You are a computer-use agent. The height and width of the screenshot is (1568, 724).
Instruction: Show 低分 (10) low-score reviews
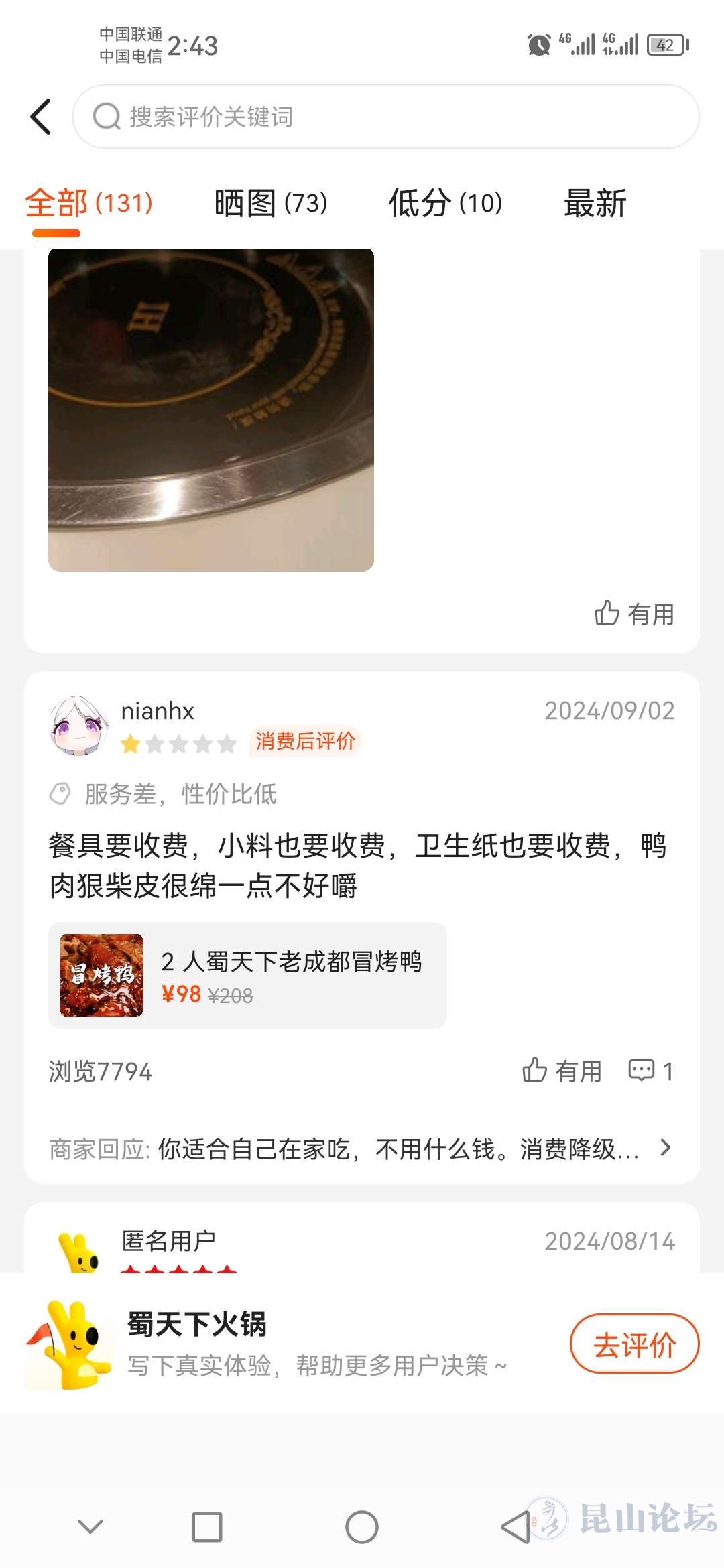tap(446, 203)
